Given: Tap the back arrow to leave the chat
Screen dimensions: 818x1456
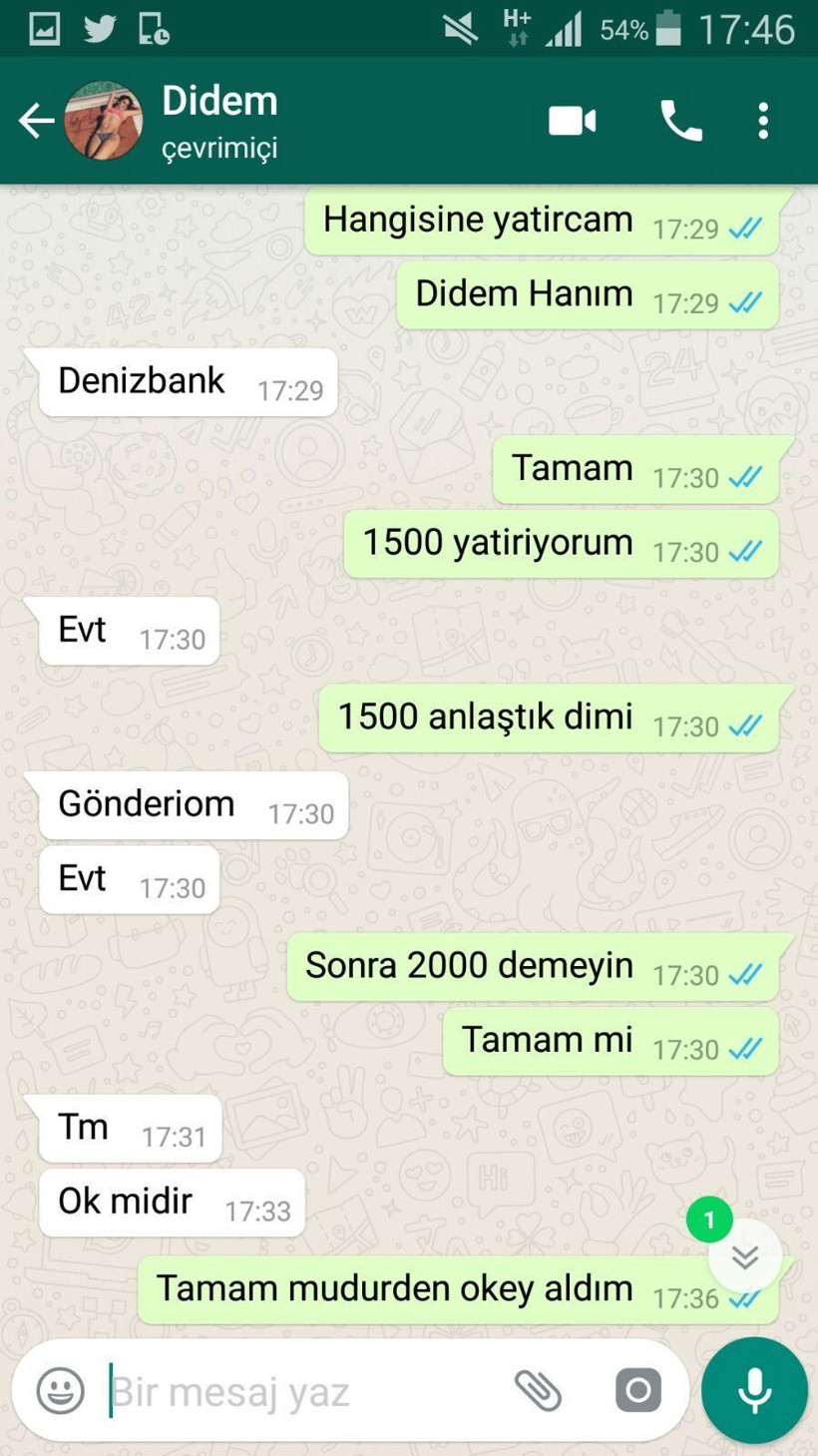Looking at the screenshot, I should point(35,120).
